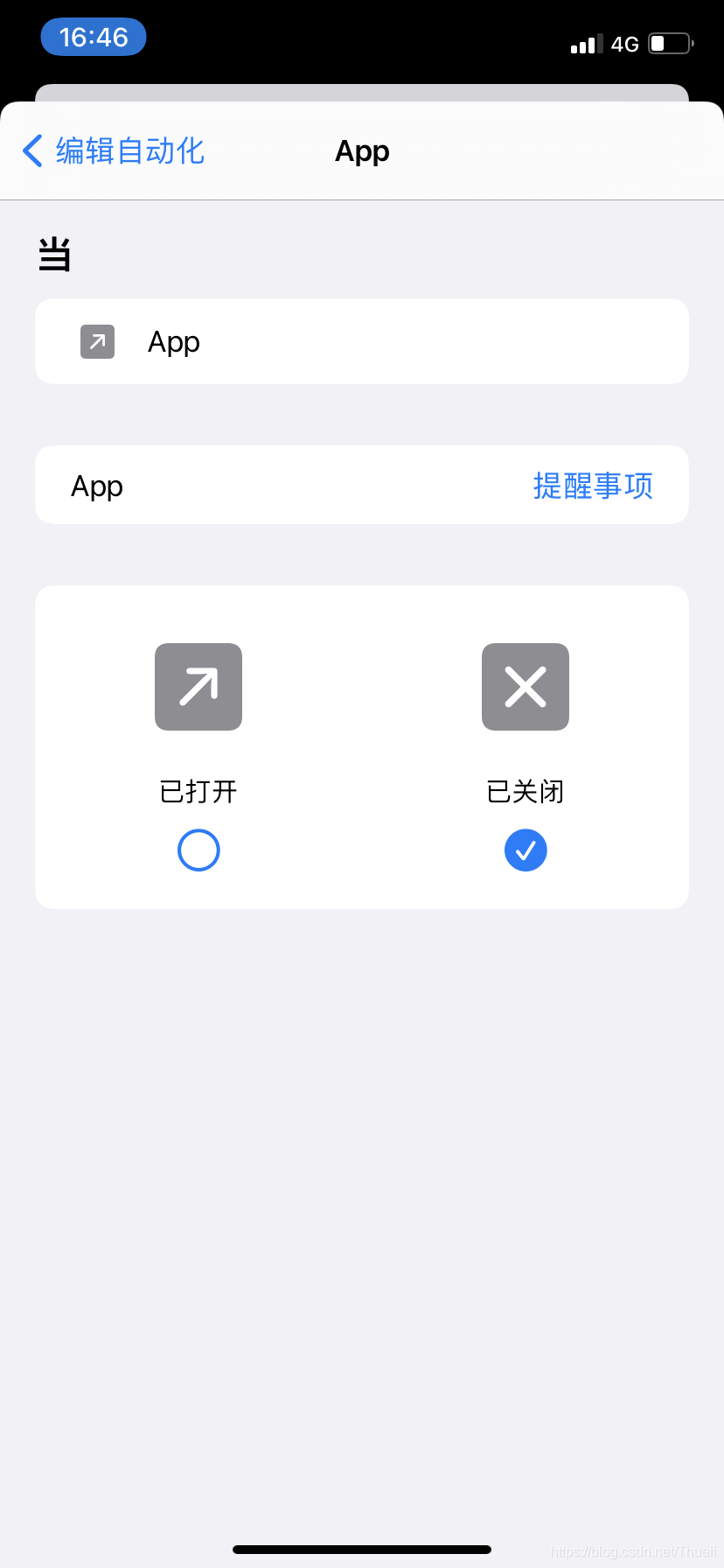Go back to 编辑自动化
The height and width of the screenshot is (1568, 724).
pos(114,151)
